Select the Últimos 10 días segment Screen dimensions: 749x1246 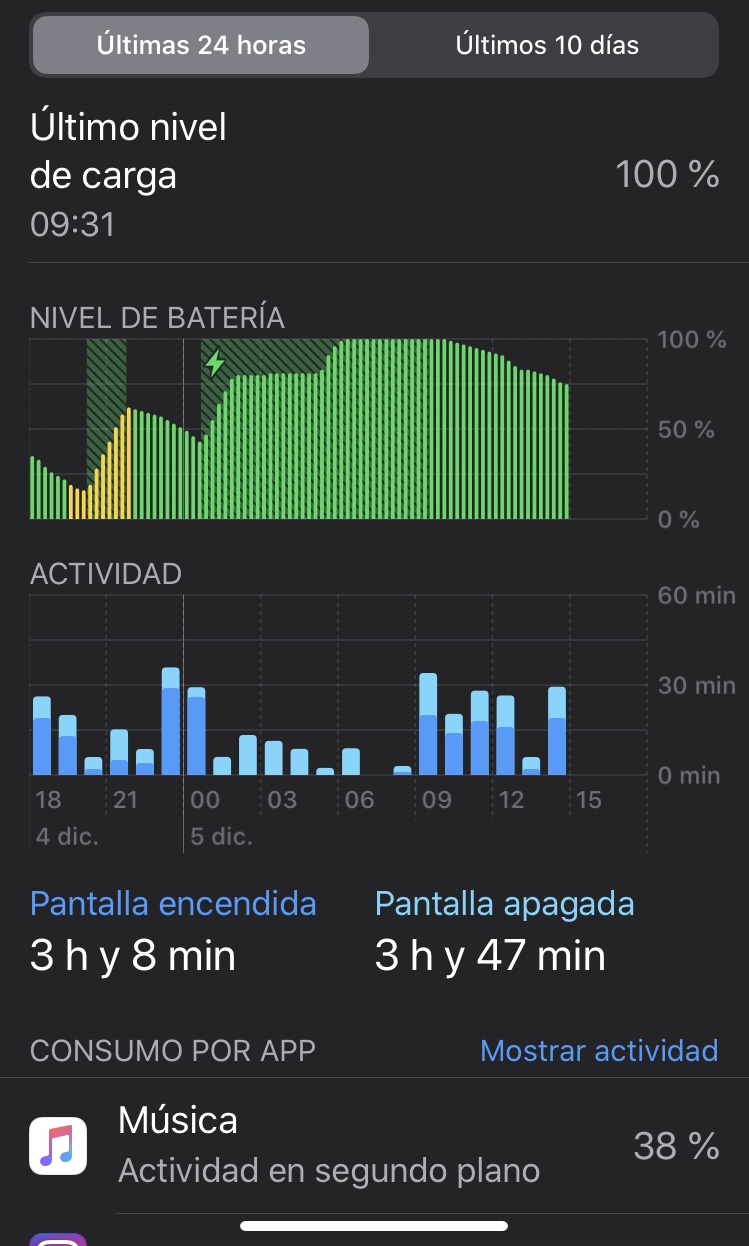[x=546, y=45]
